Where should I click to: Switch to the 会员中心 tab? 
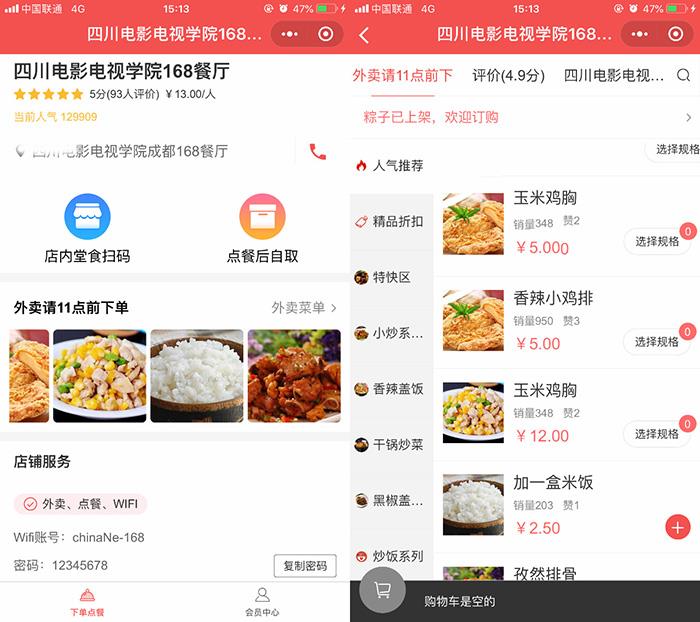click(262, 602)
